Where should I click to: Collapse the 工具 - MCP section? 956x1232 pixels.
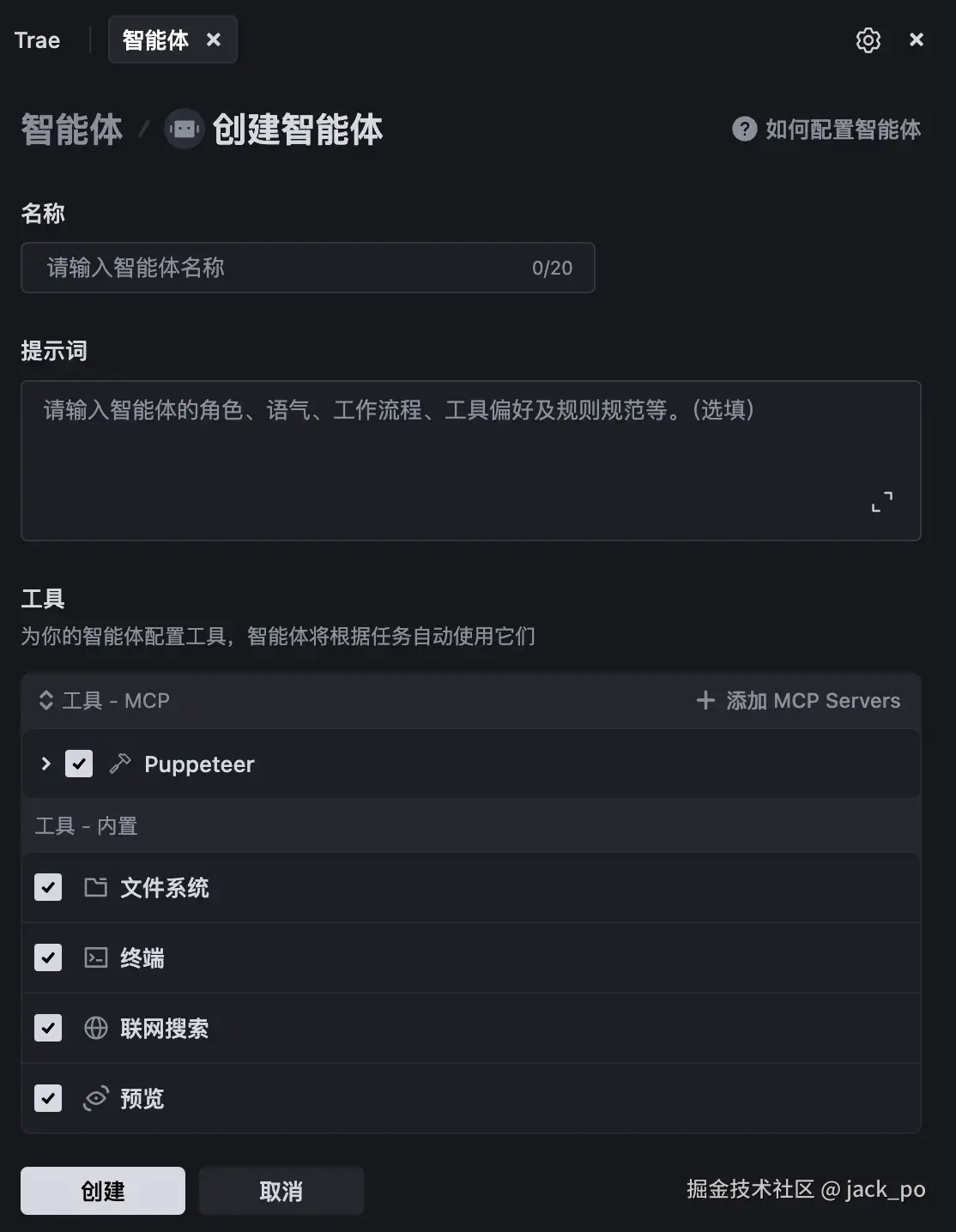(x=46, y=700)
